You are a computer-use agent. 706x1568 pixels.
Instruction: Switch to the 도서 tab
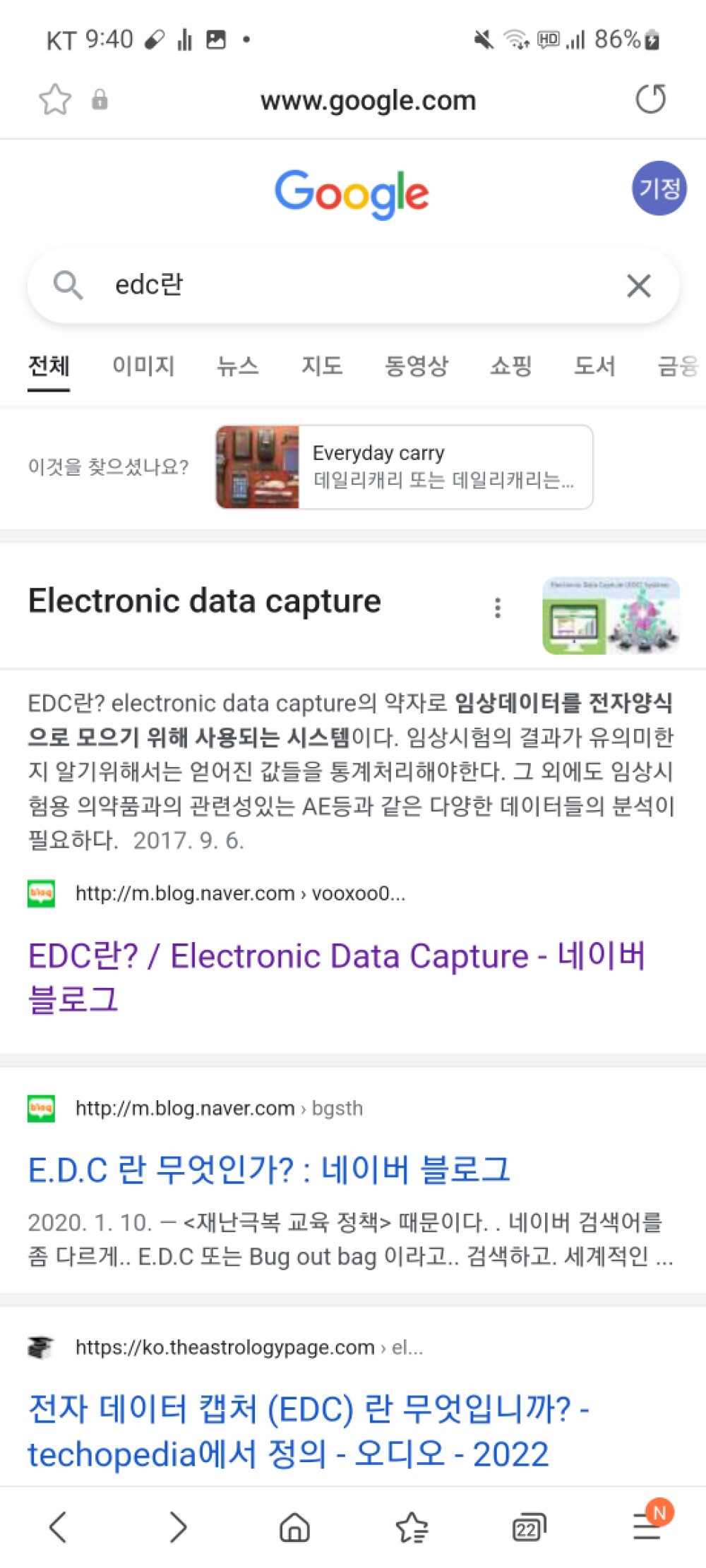pyautogui.click(x=594, y=366)
